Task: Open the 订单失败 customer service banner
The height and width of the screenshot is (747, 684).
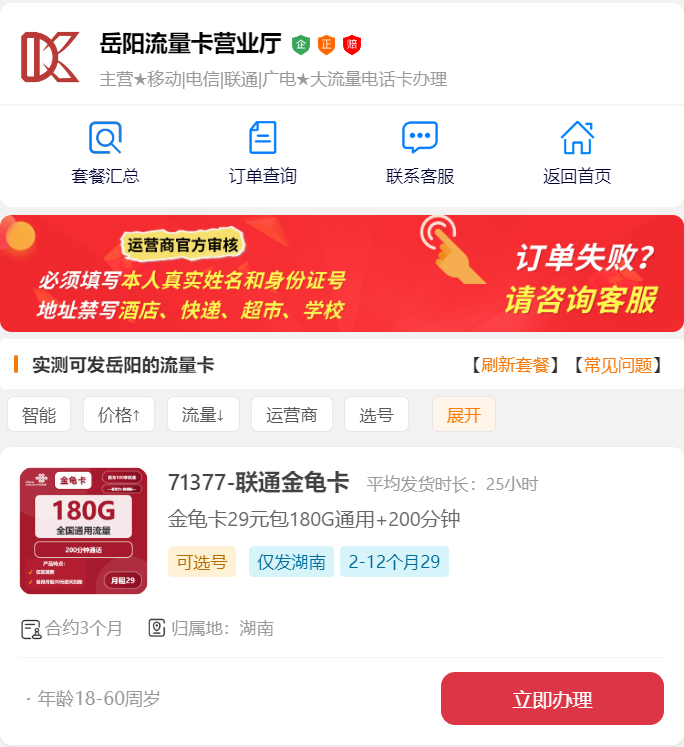Action: 342,273
